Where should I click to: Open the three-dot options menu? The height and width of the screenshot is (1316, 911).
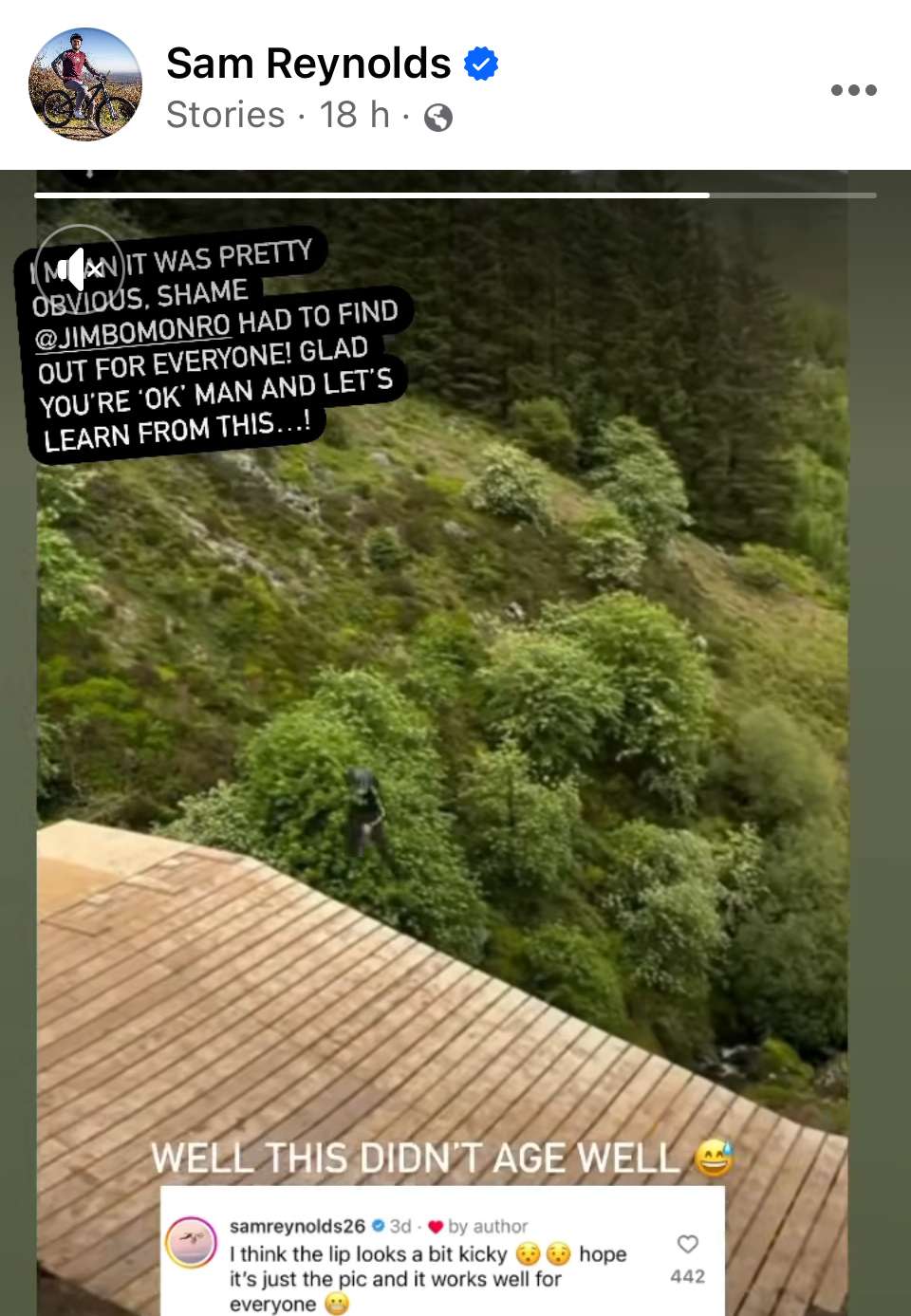pyautogui.click(x=853, y=90)
